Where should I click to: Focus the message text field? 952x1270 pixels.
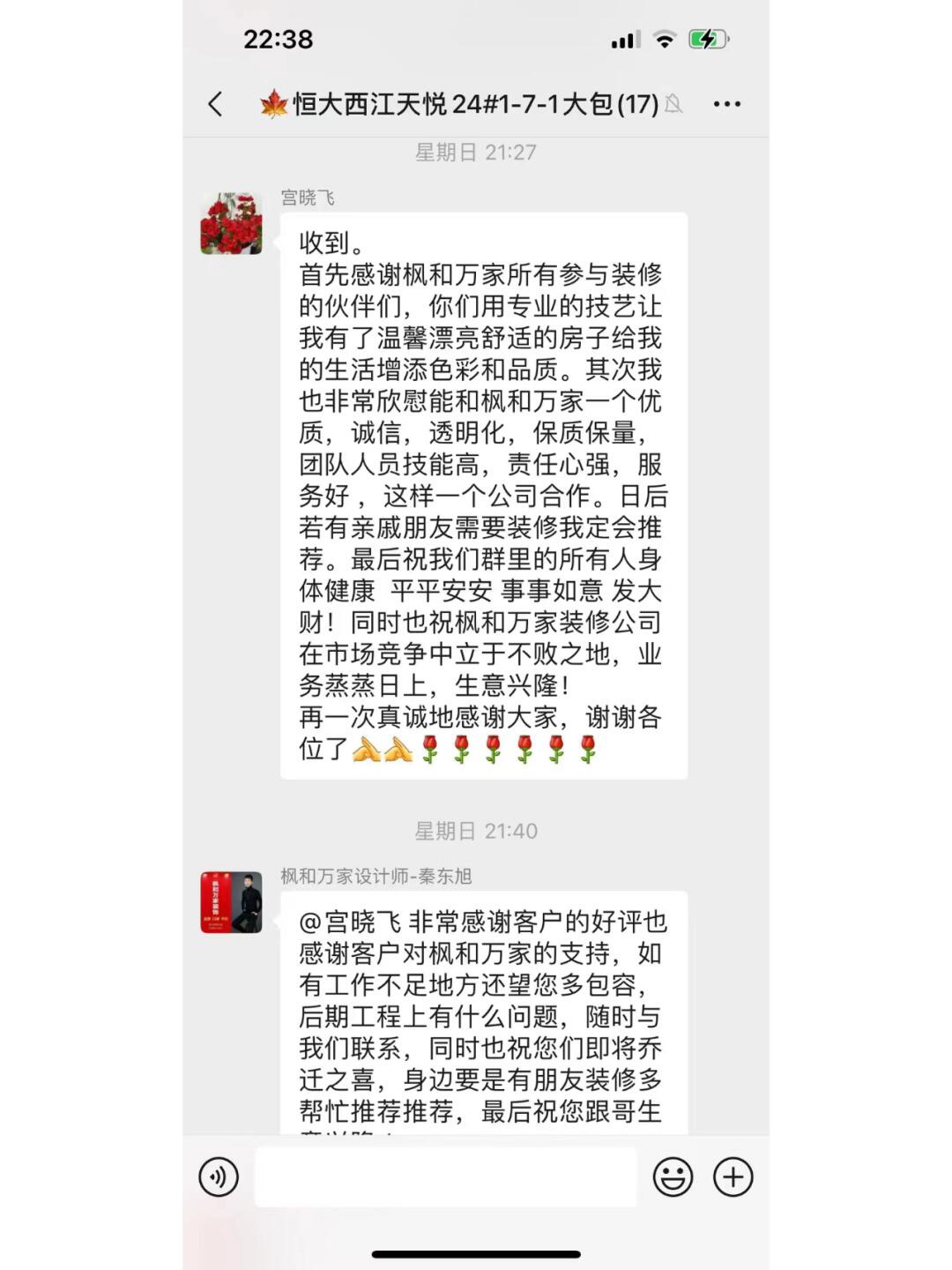(x=445, y=1177)
